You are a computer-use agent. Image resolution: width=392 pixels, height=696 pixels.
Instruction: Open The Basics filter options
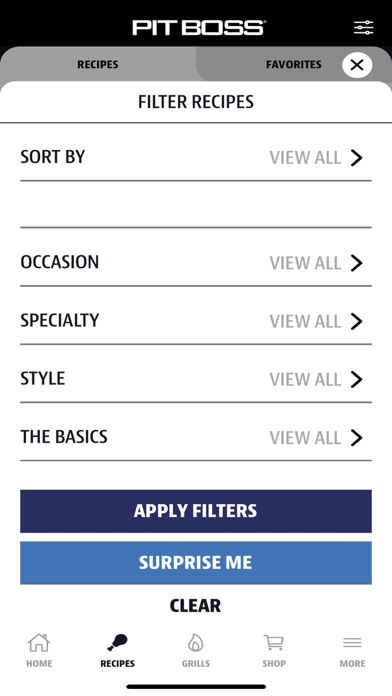tap(196, 437)
